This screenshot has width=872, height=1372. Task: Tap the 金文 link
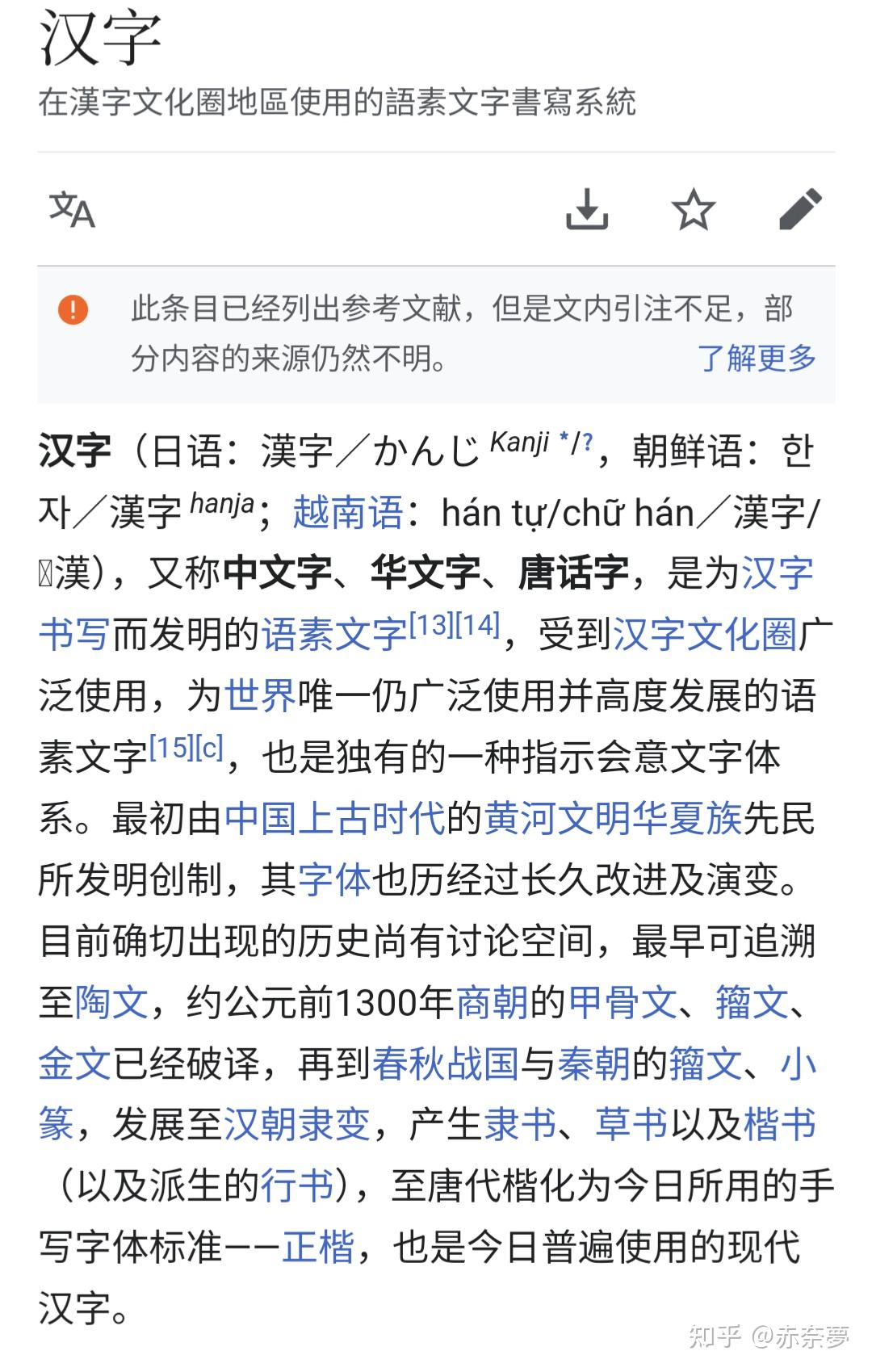(74, 1064)
